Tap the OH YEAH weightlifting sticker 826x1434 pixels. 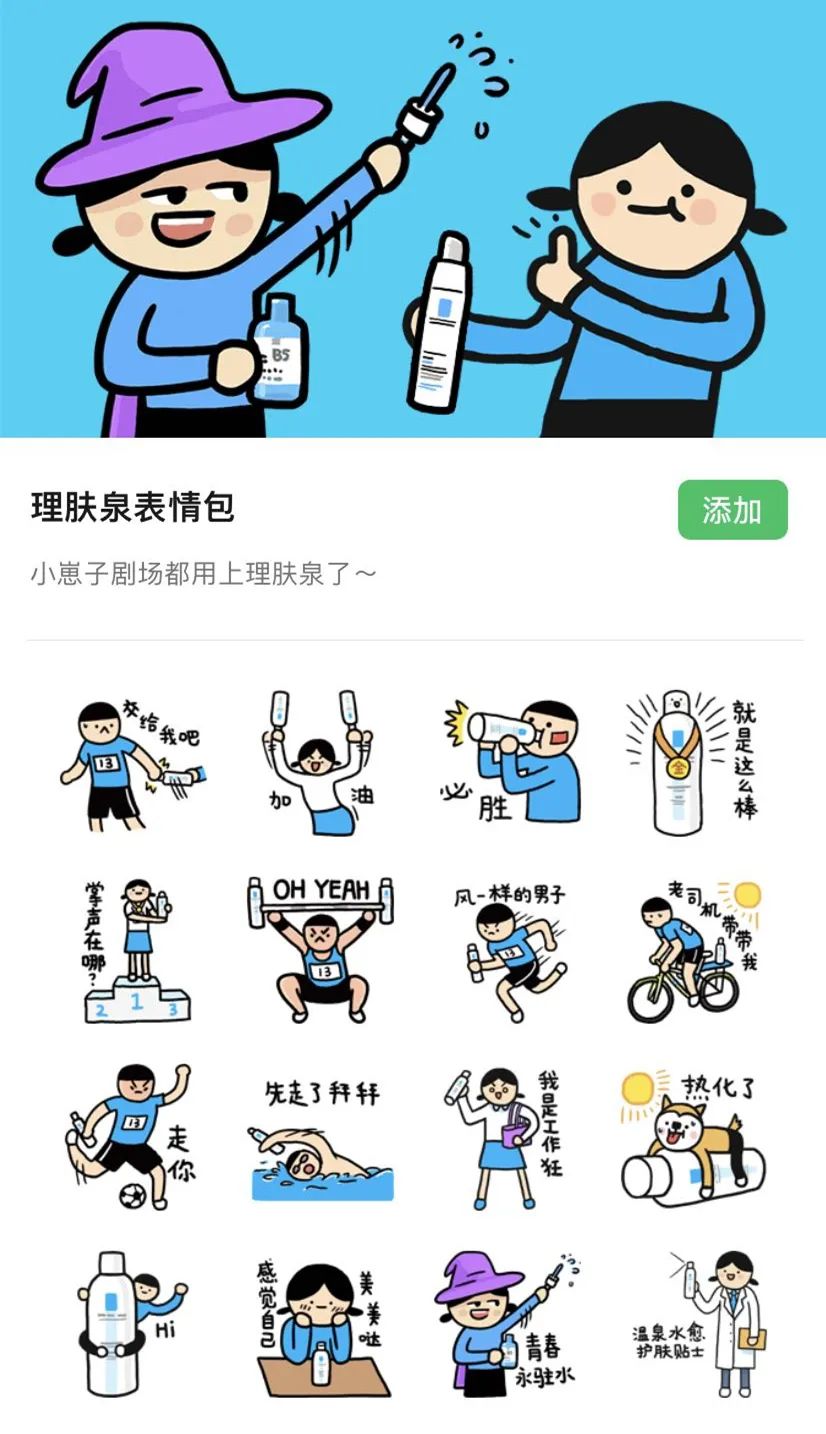(x=319, y=950)
